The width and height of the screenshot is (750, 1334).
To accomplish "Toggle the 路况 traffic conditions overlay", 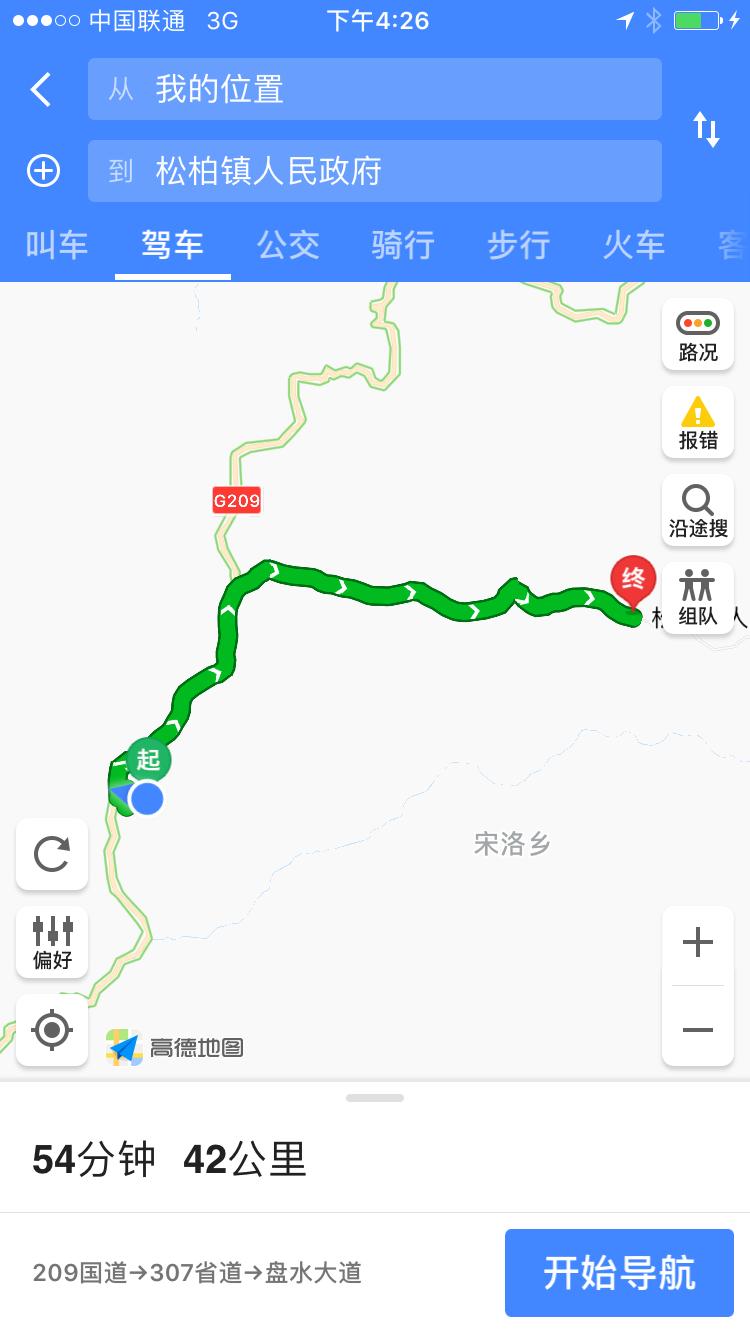I will (x=697, y=334).
